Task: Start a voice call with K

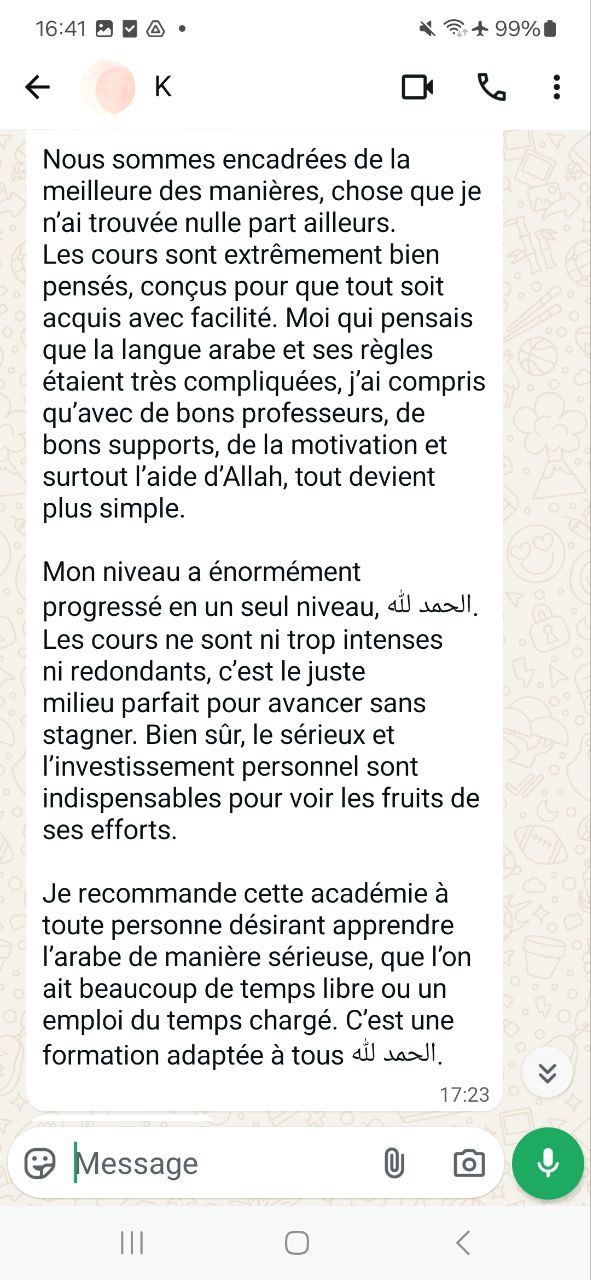Action: pyautogui.click(x=491, y=88)
